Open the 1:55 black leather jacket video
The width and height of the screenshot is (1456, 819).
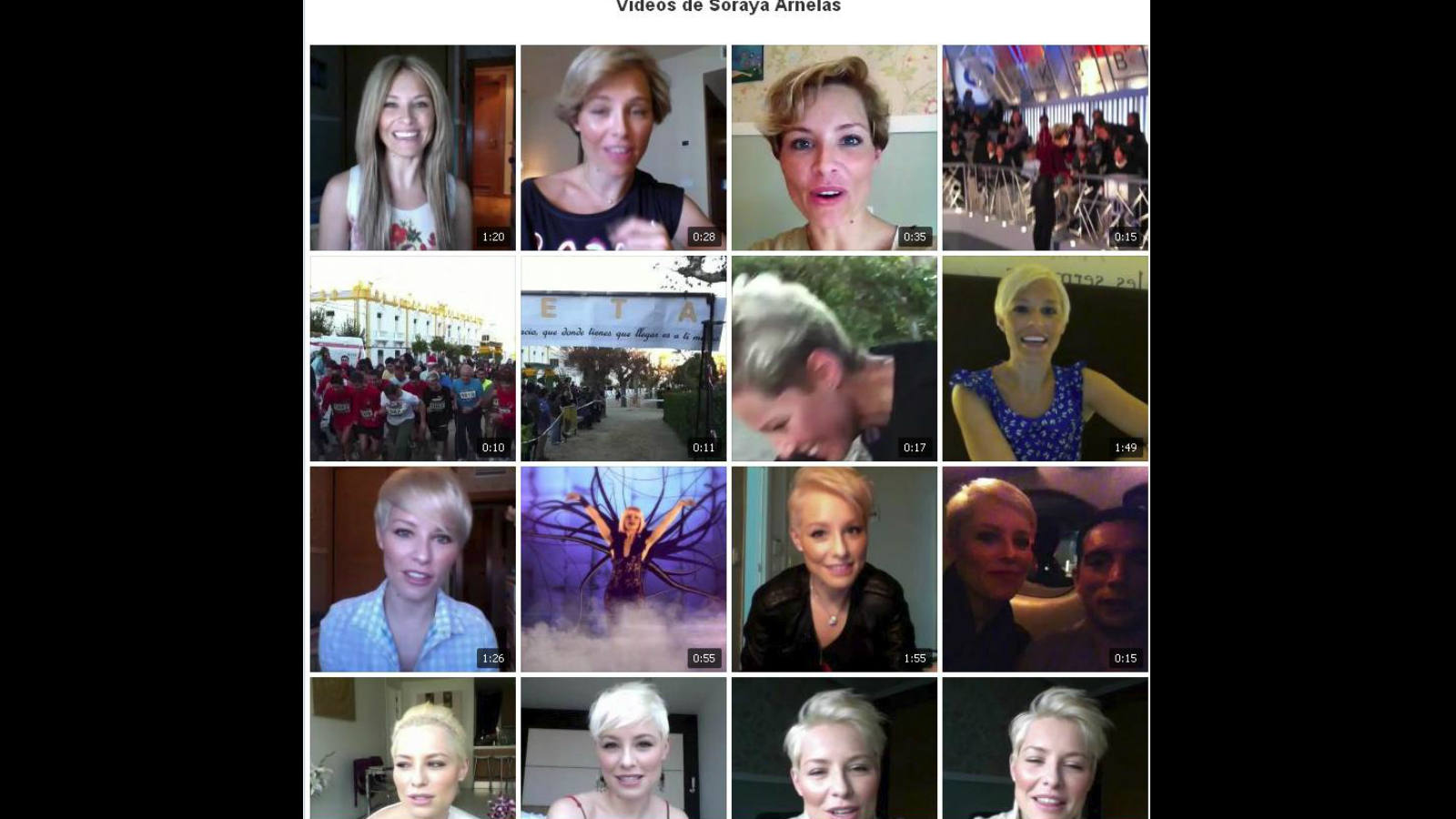click(x=834, y=569)
